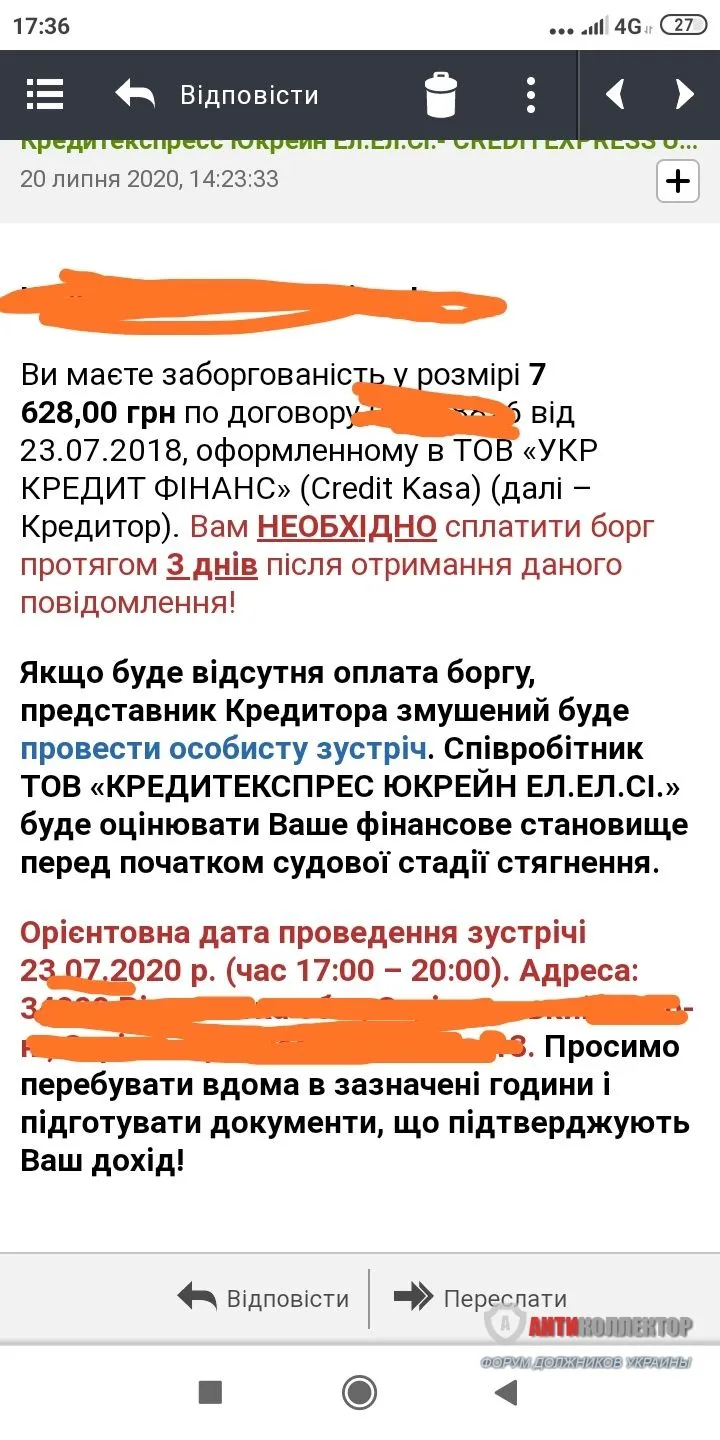
Task: Tap system home button
Action: [x=359, y=1392]
